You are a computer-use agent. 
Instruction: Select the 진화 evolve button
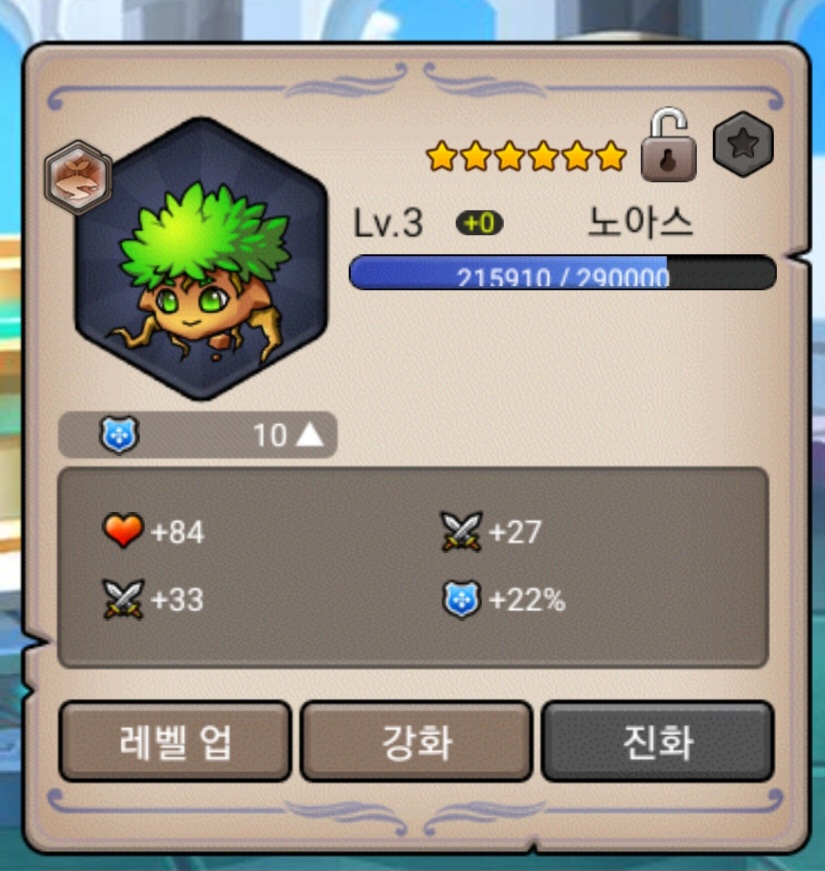pos(657,741)
